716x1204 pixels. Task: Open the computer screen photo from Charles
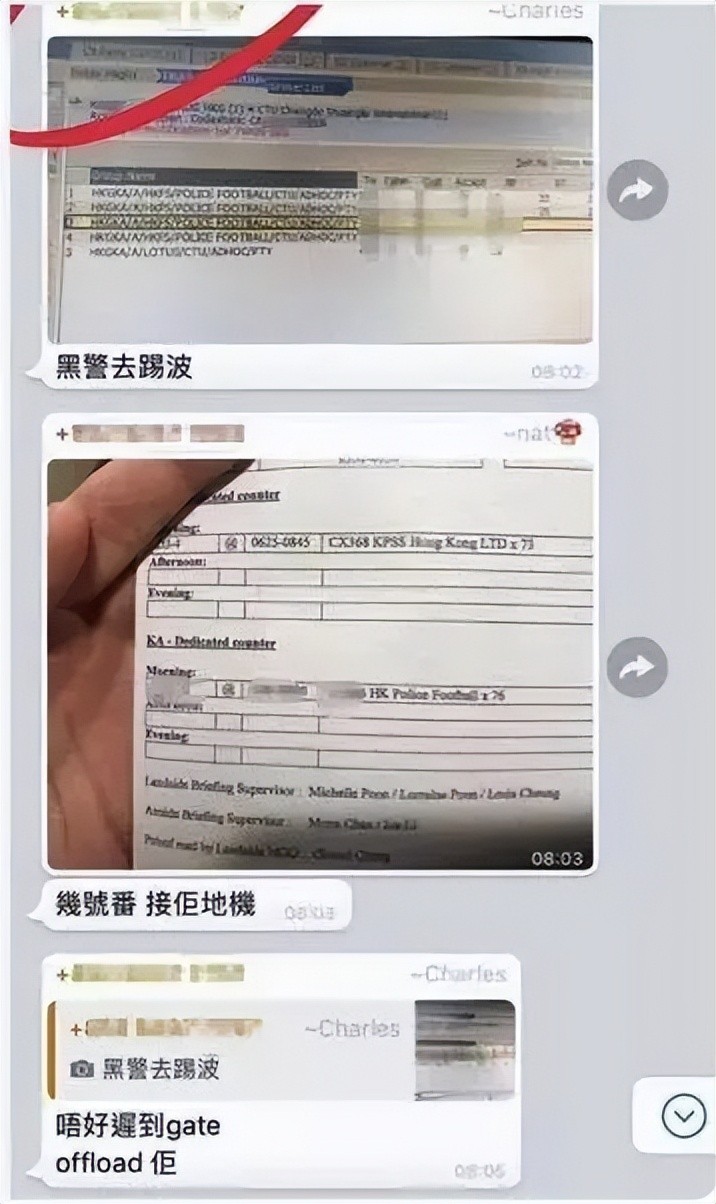tap(320, 190)
